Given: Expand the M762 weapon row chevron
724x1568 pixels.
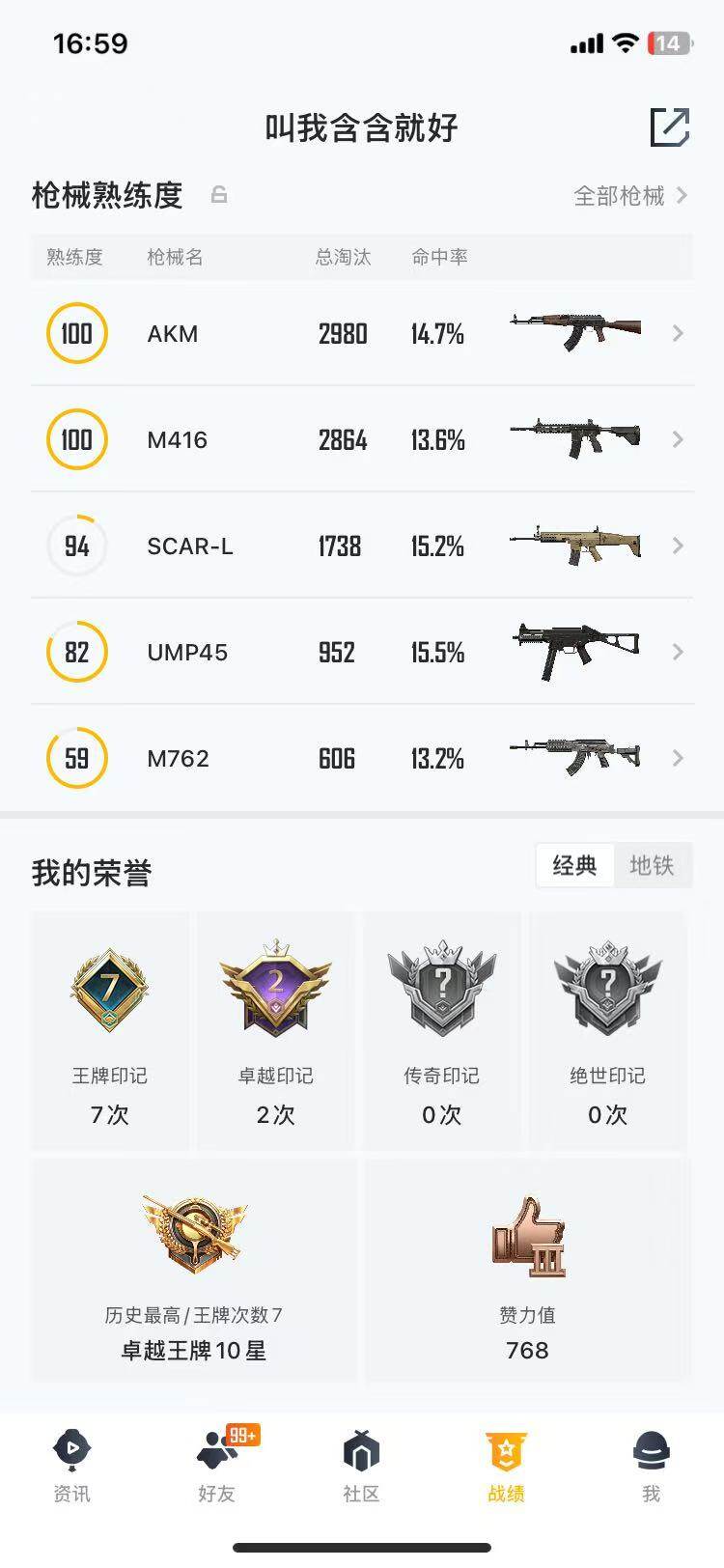Looking at the screenshot, I should (679, 759).
